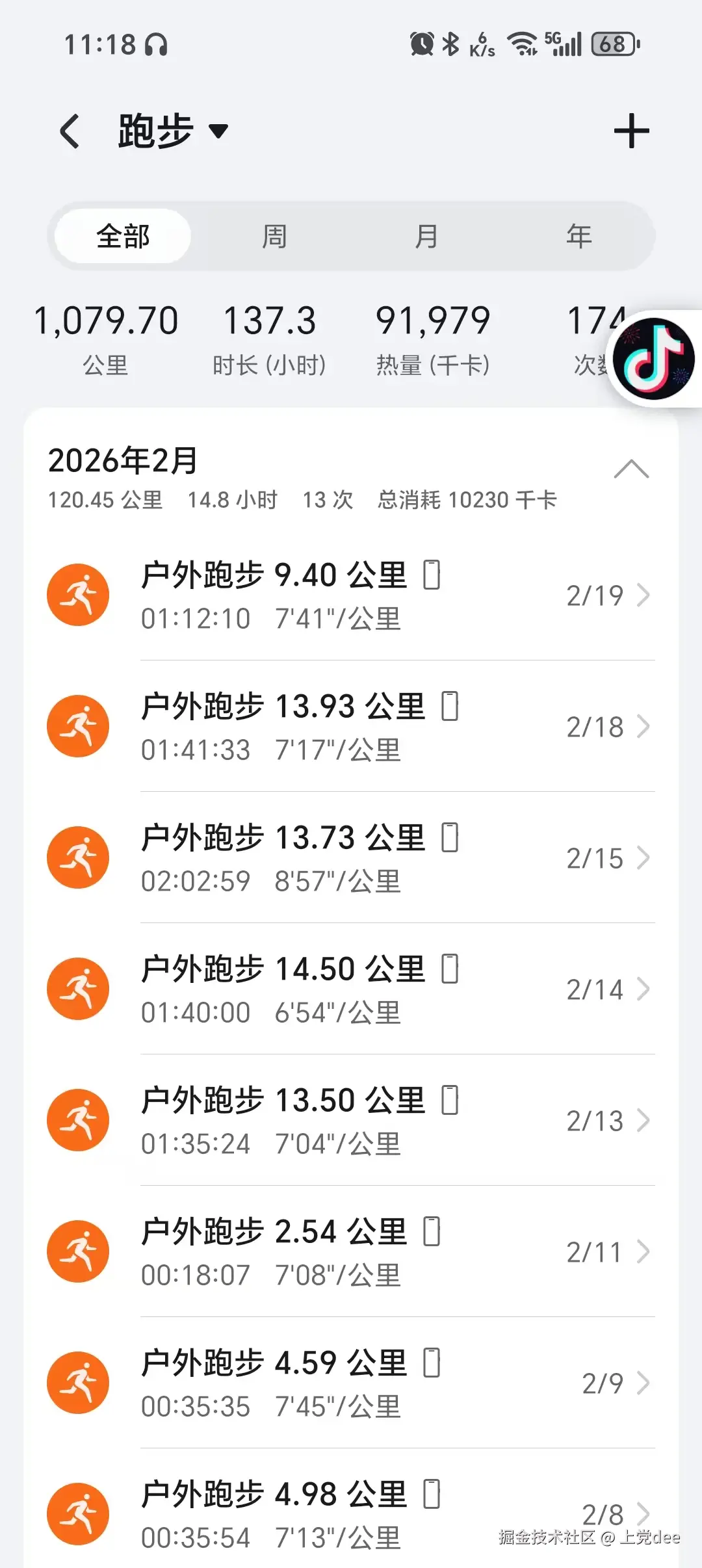This screenshot has width=702, height=1568.
Task: Tap the run icon for the 2/15 workout
Action: click(x=77, y=857)
